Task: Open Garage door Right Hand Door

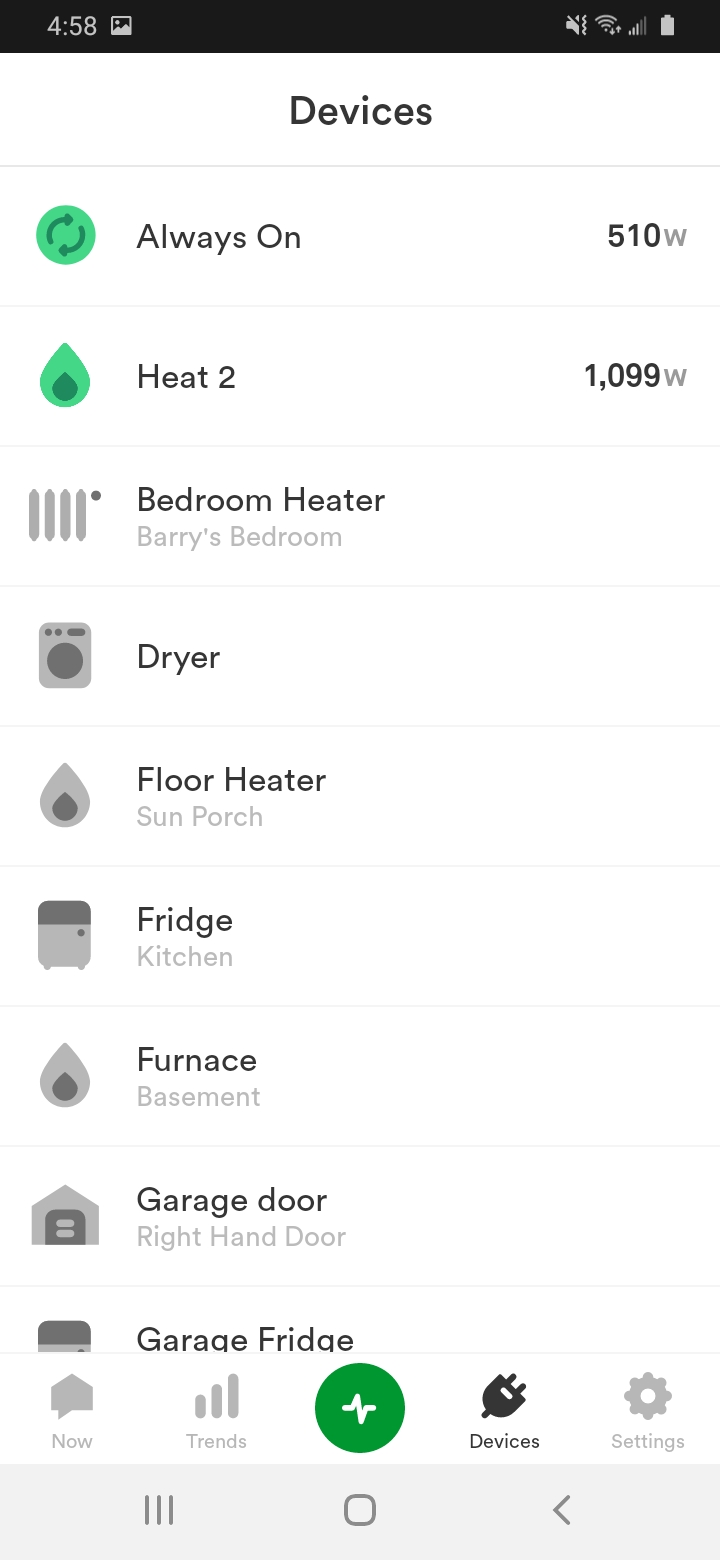Action: 360,1216
